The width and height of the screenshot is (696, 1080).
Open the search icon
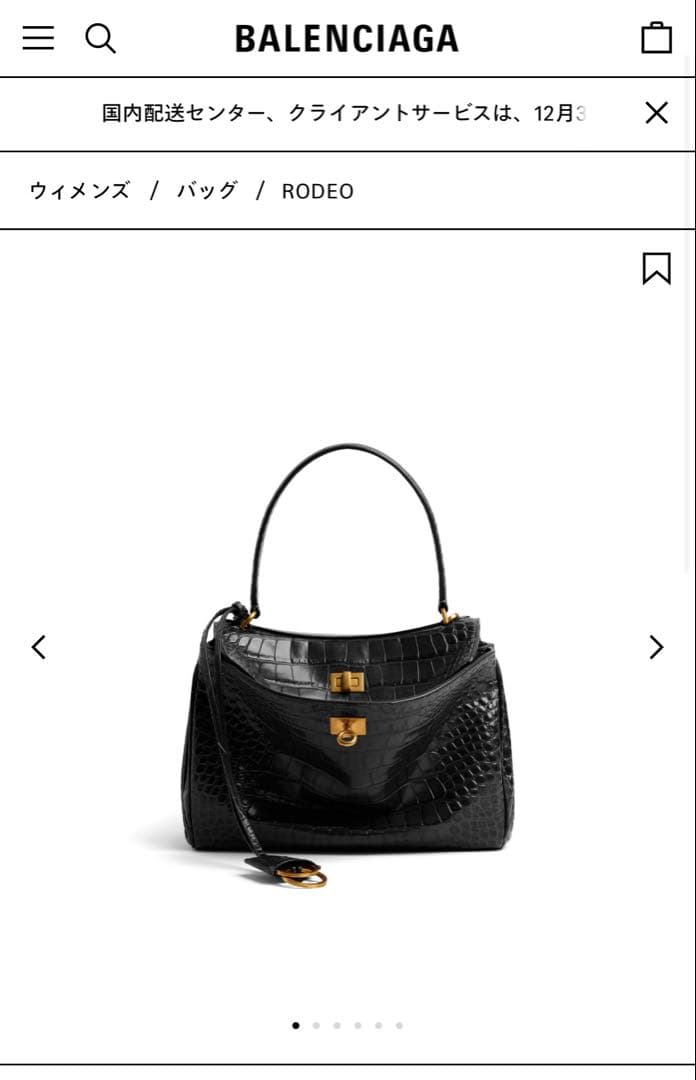click(x=100, y=38)
